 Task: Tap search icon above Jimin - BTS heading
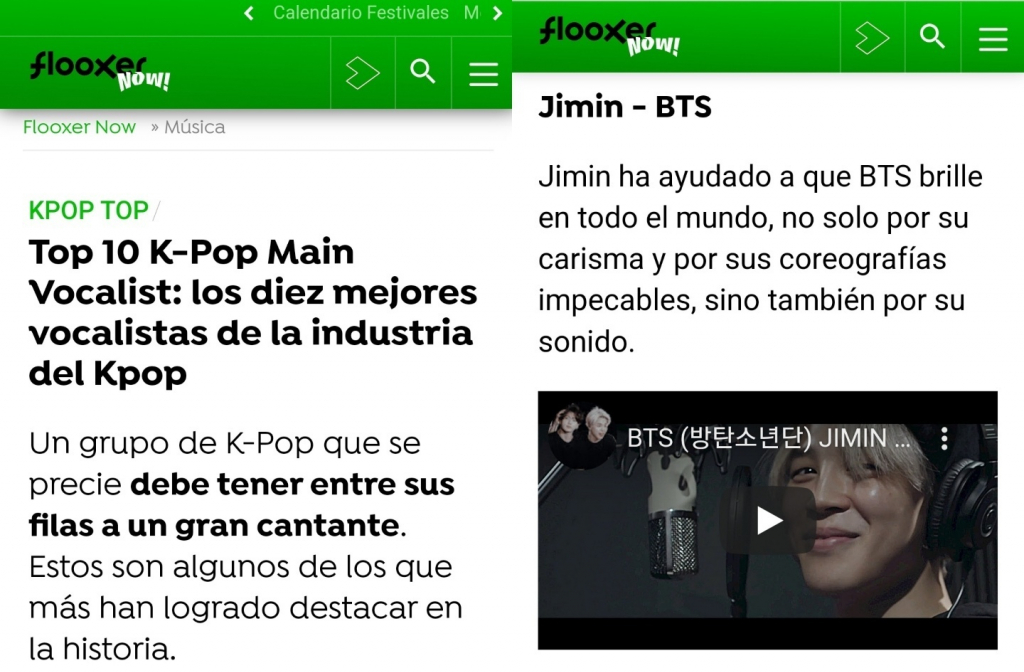click(932, 38)
